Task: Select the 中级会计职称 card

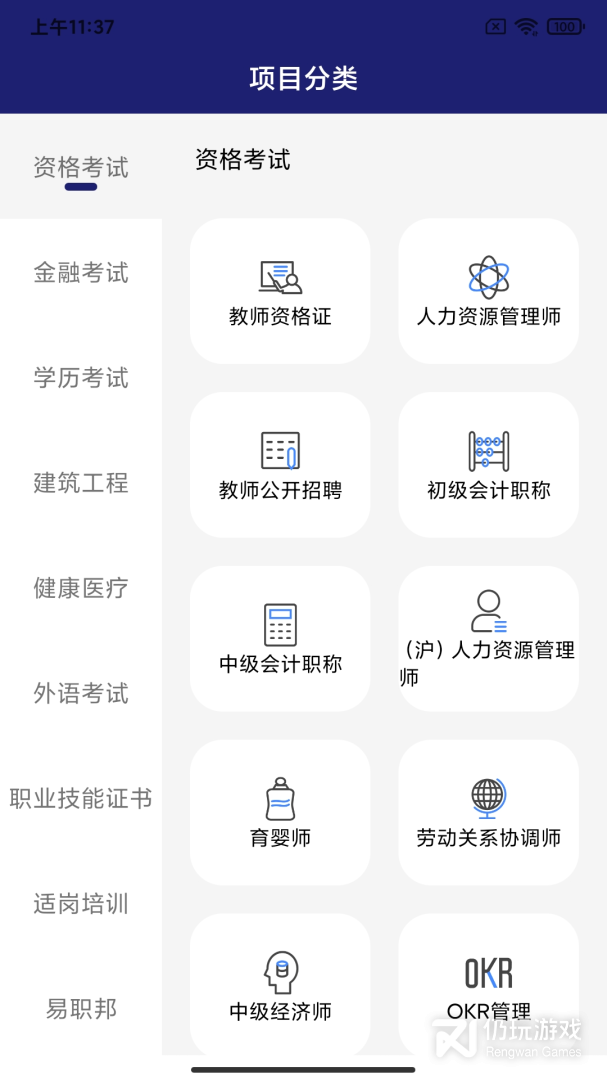Action: coord(280,638)
